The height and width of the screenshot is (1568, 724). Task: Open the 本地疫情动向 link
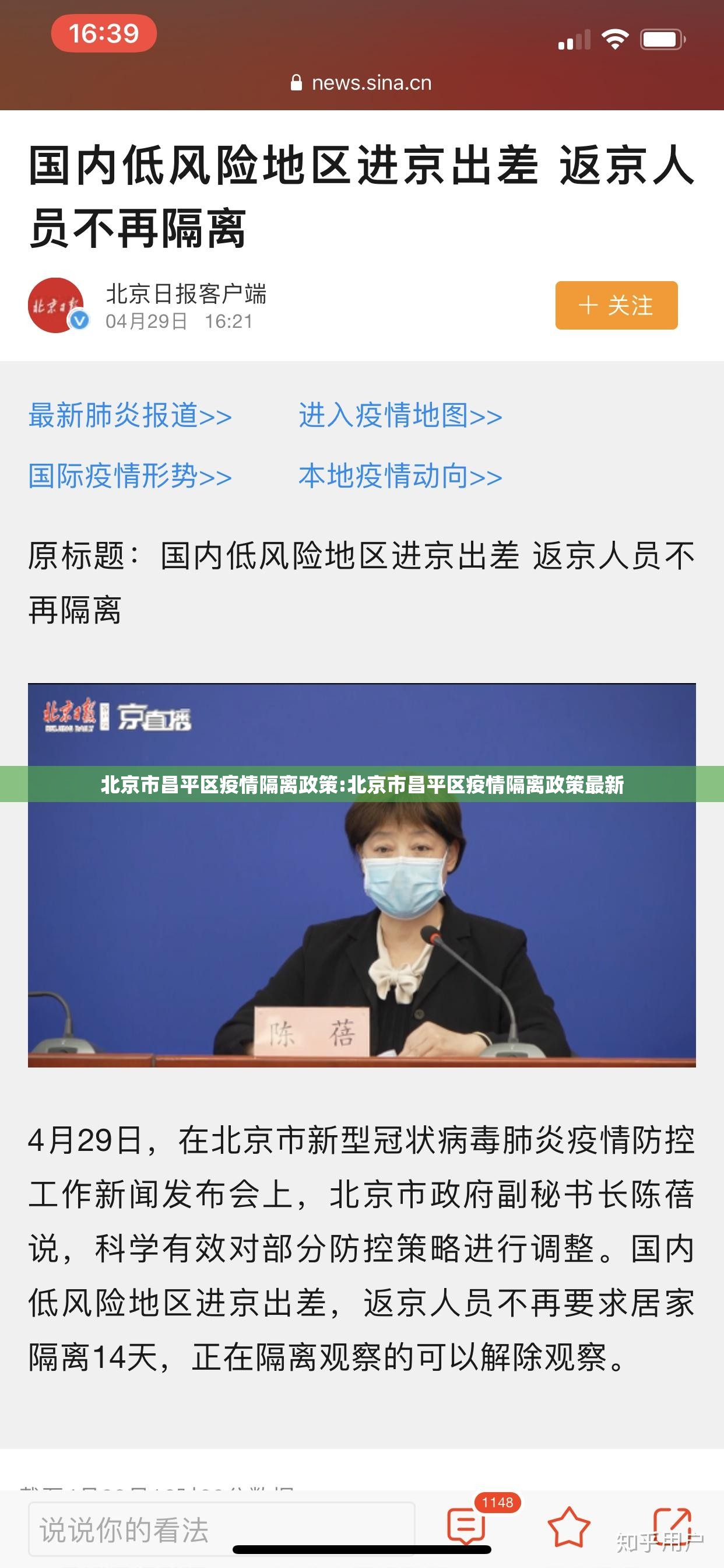[x=400, y=476]
